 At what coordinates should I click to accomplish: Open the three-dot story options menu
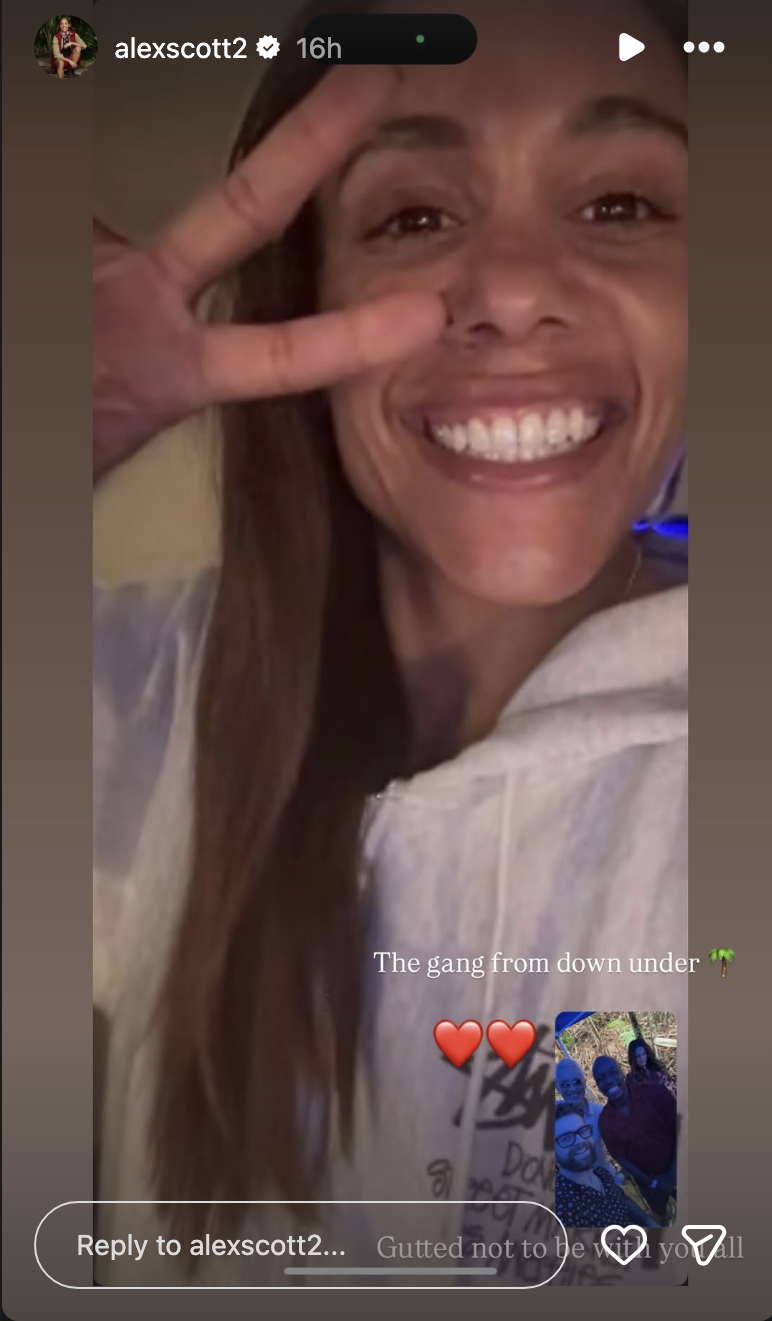(705, 46)
